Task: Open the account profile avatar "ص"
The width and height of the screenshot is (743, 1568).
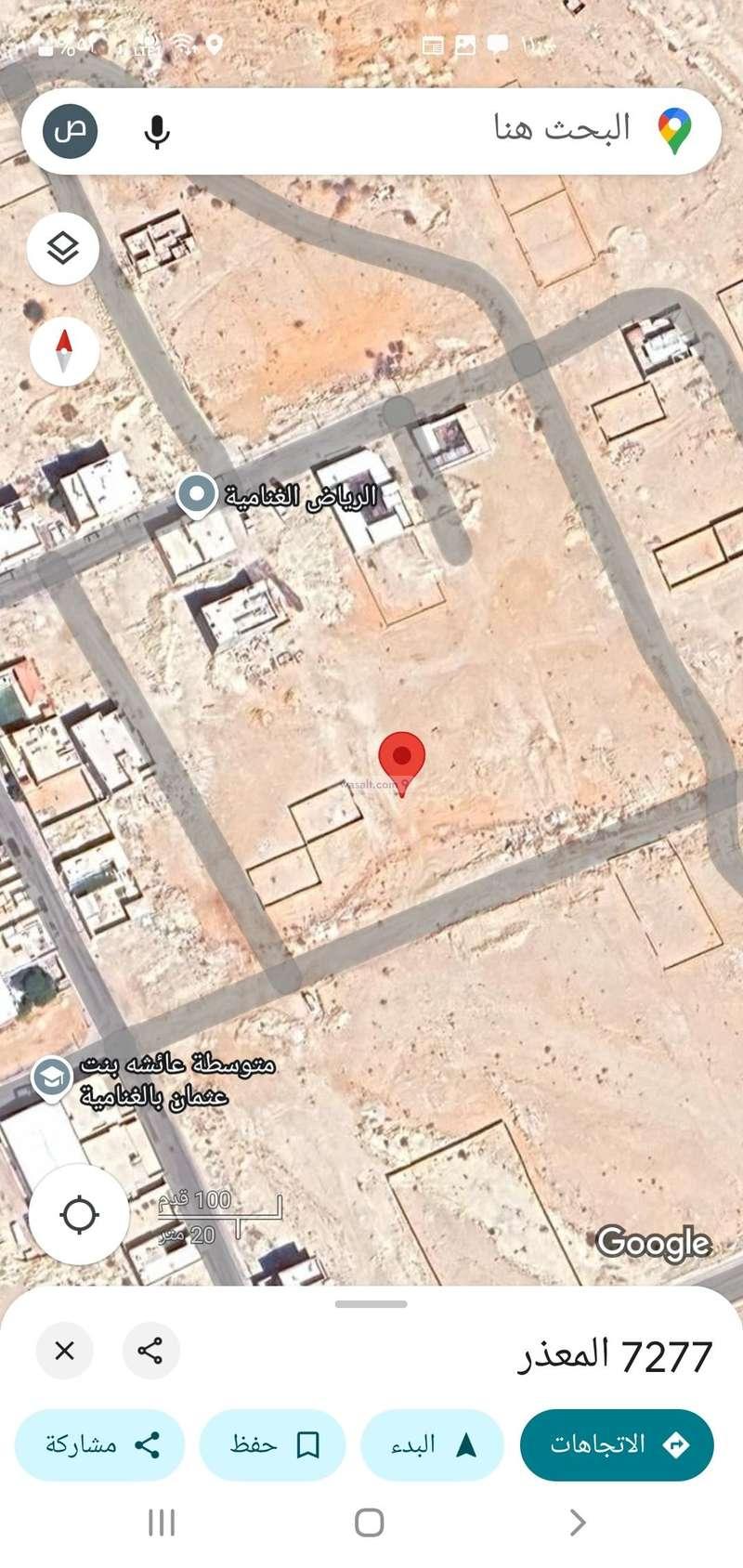Action: click(71, 131)
